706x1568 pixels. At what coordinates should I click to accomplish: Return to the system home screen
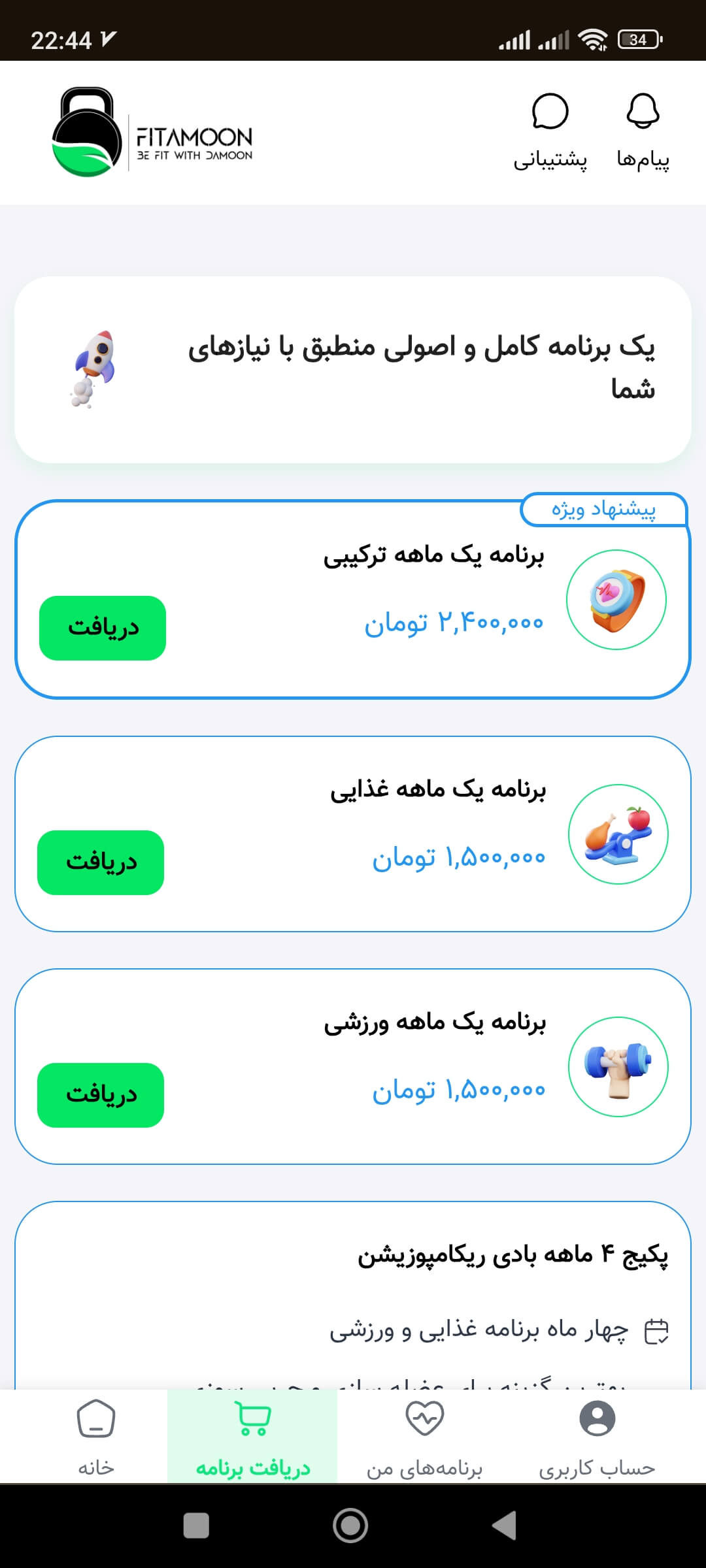click(350, 1526)
